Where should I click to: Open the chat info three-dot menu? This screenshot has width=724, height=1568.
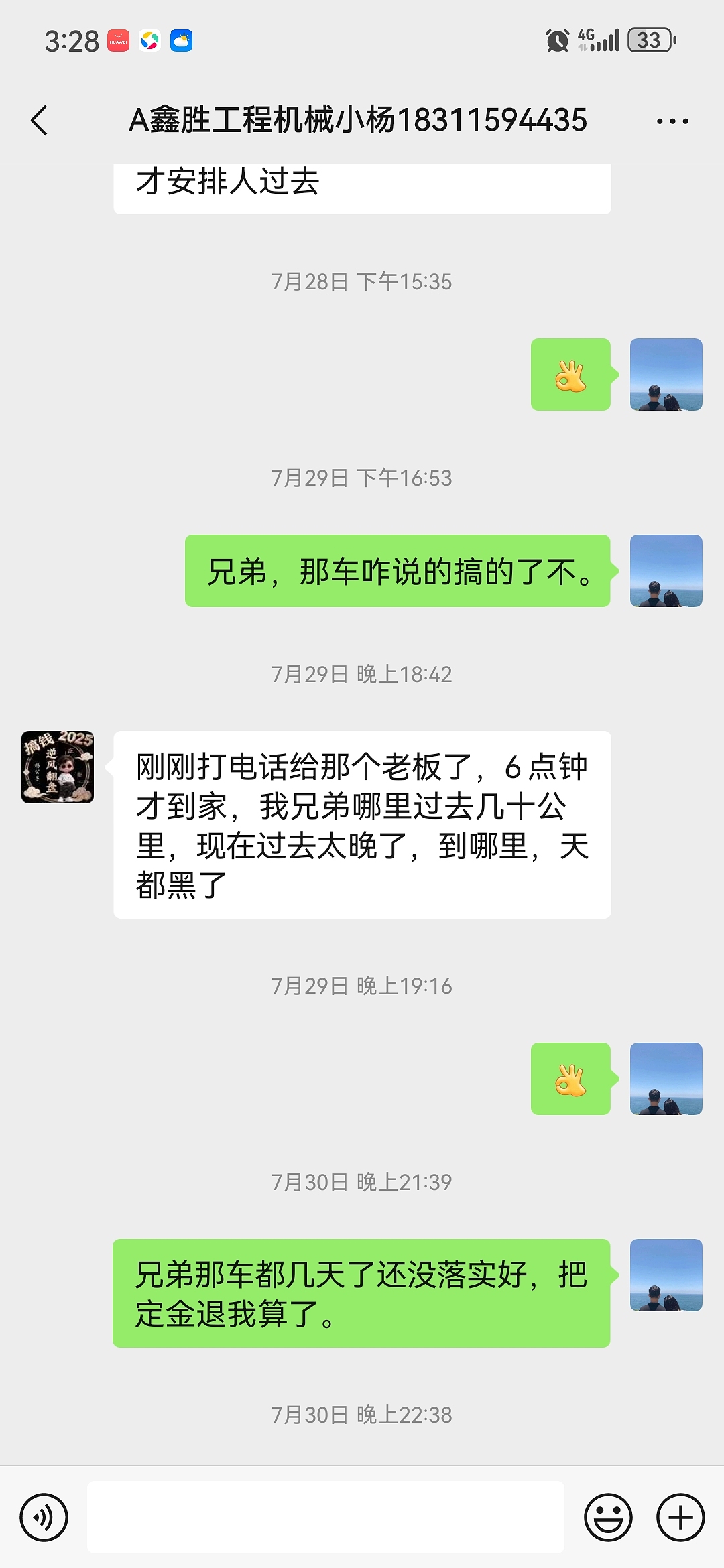tap(672, 121)
